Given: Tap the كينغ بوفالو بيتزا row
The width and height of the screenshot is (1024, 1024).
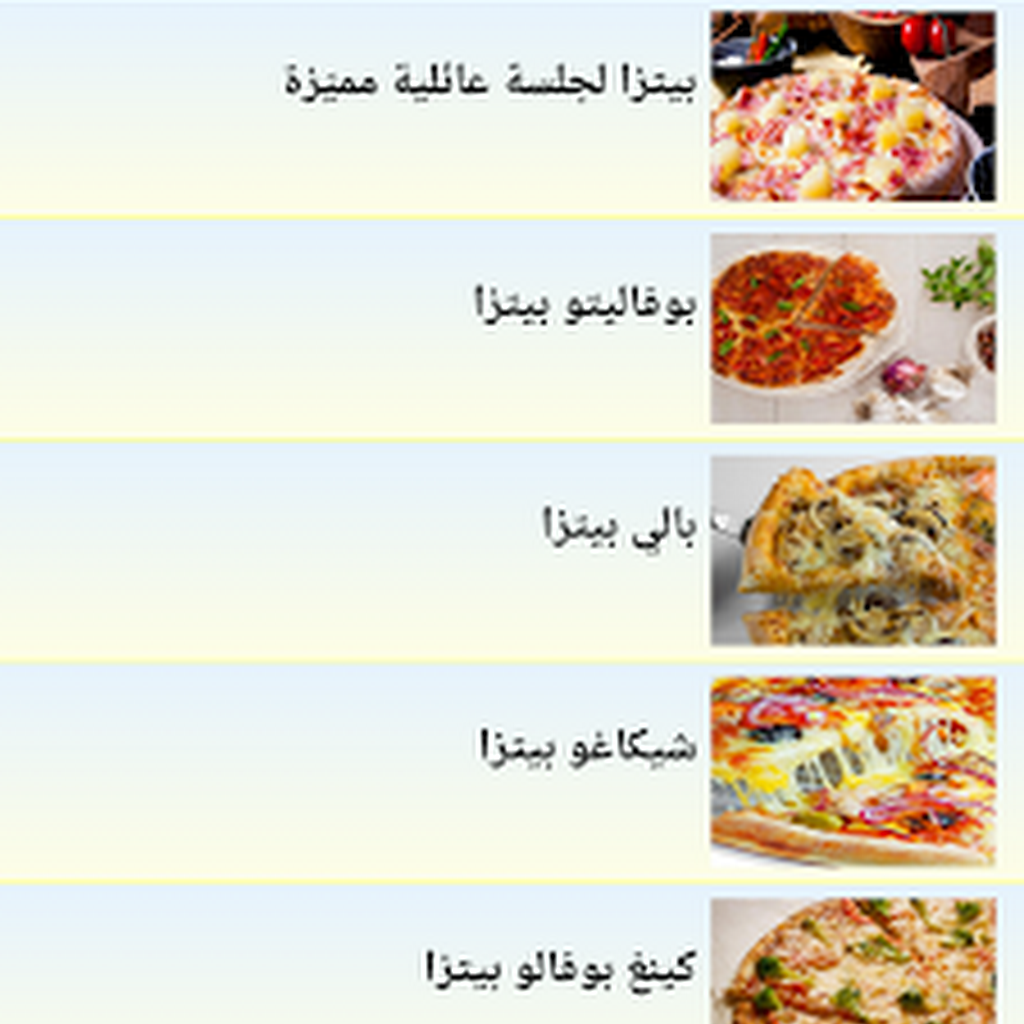Looking at the screenshot, I should (x=560, y=968).
